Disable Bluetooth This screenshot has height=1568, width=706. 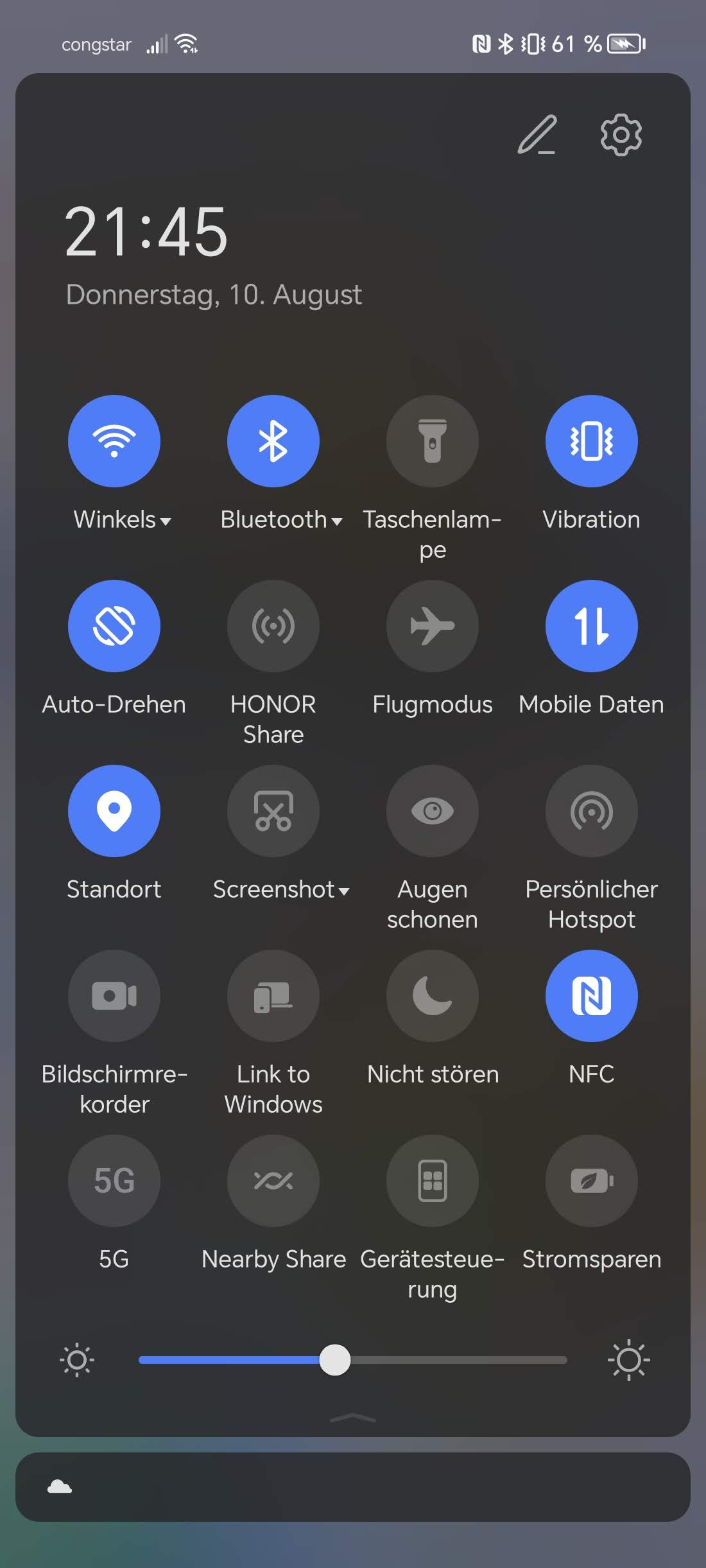tap(273, 441)
